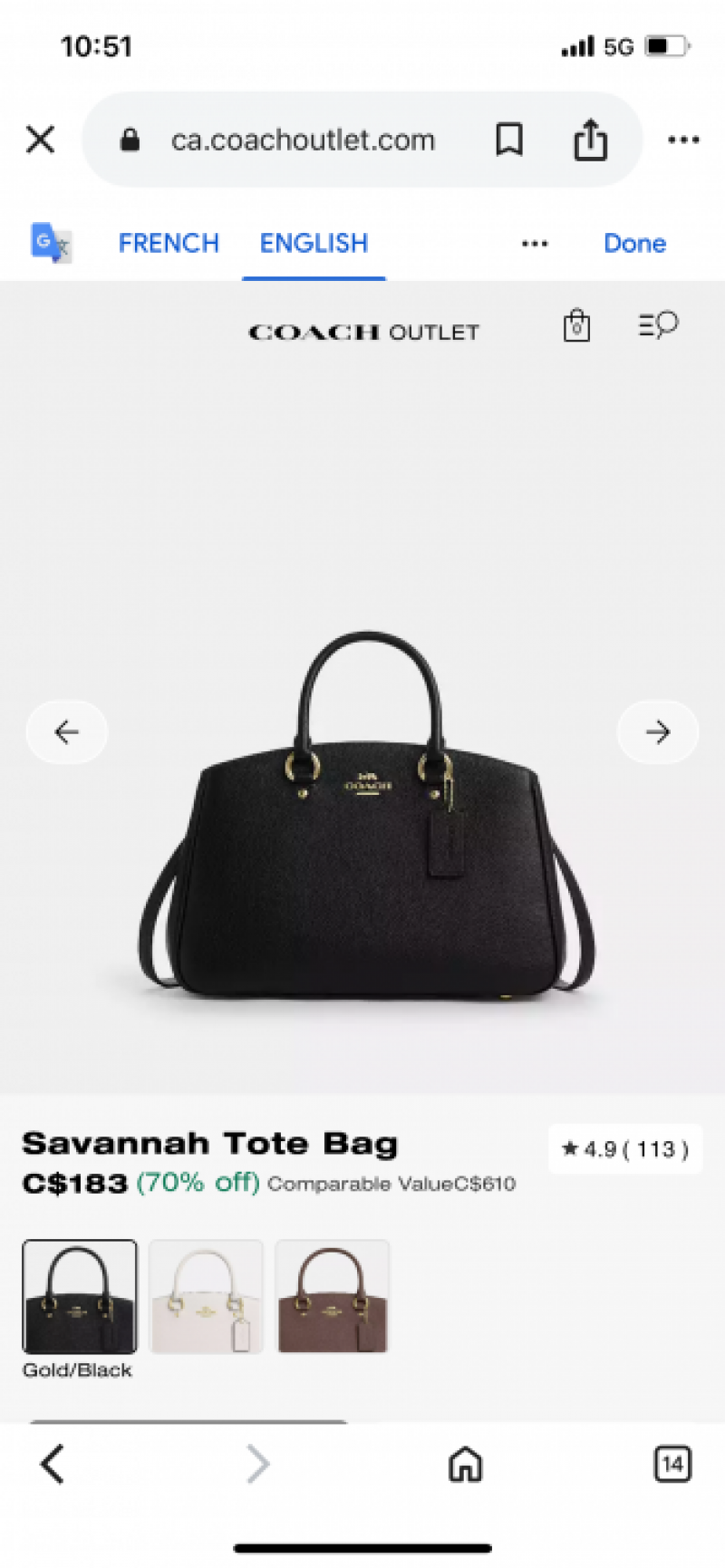The image size is (725, 1568).
Task: Go back to the previous page
Action: click(x=53, y=1464)
